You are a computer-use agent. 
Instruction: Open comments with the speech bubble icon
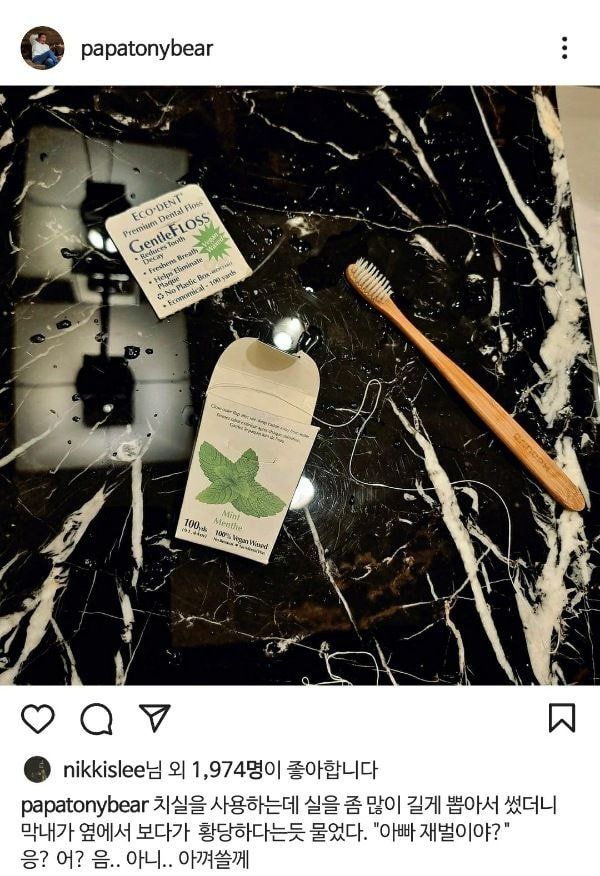[x=96, y=718]
